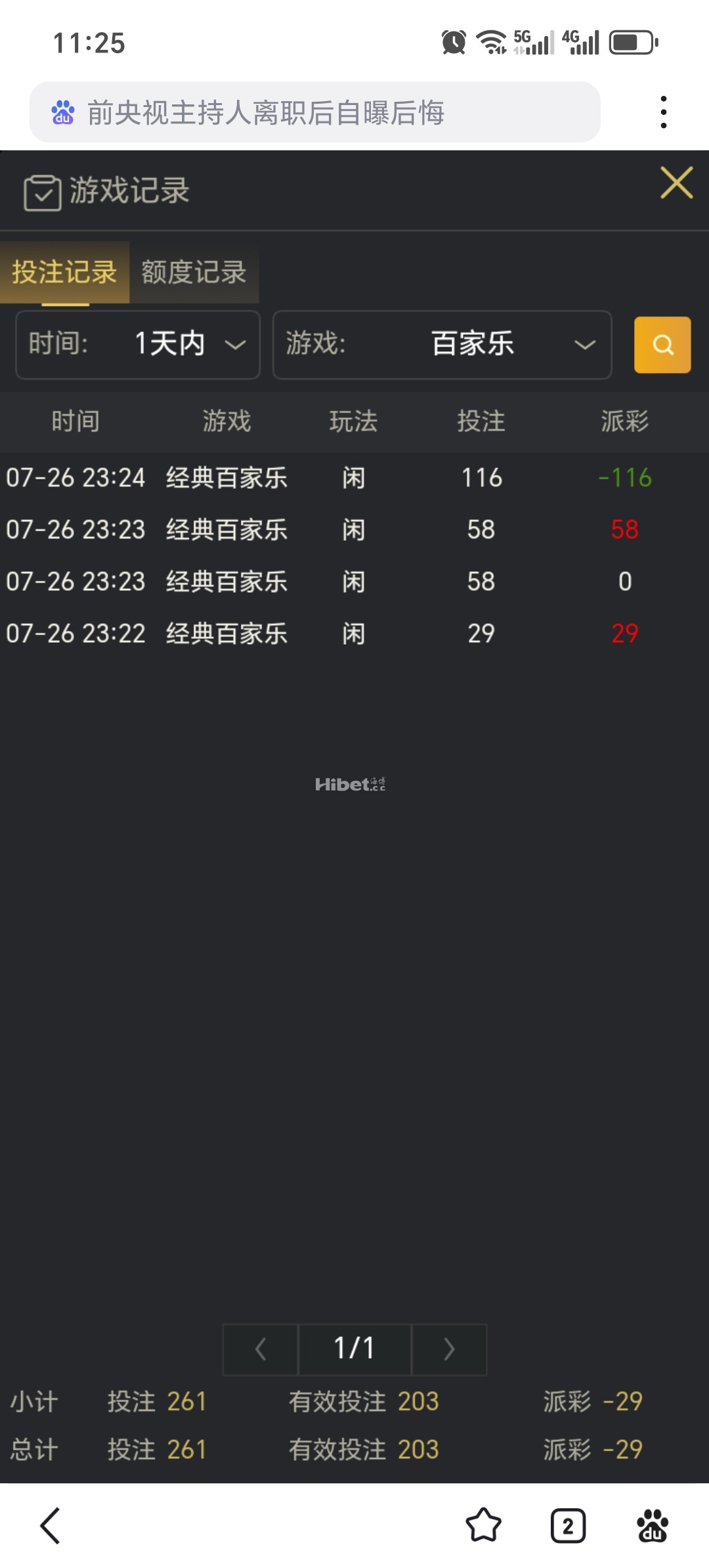The height and width of the screenshot is (1568, 709).
Task: Tap the 1/1 page indicator
Action: pyautogui.click(x=354, y=1349)
